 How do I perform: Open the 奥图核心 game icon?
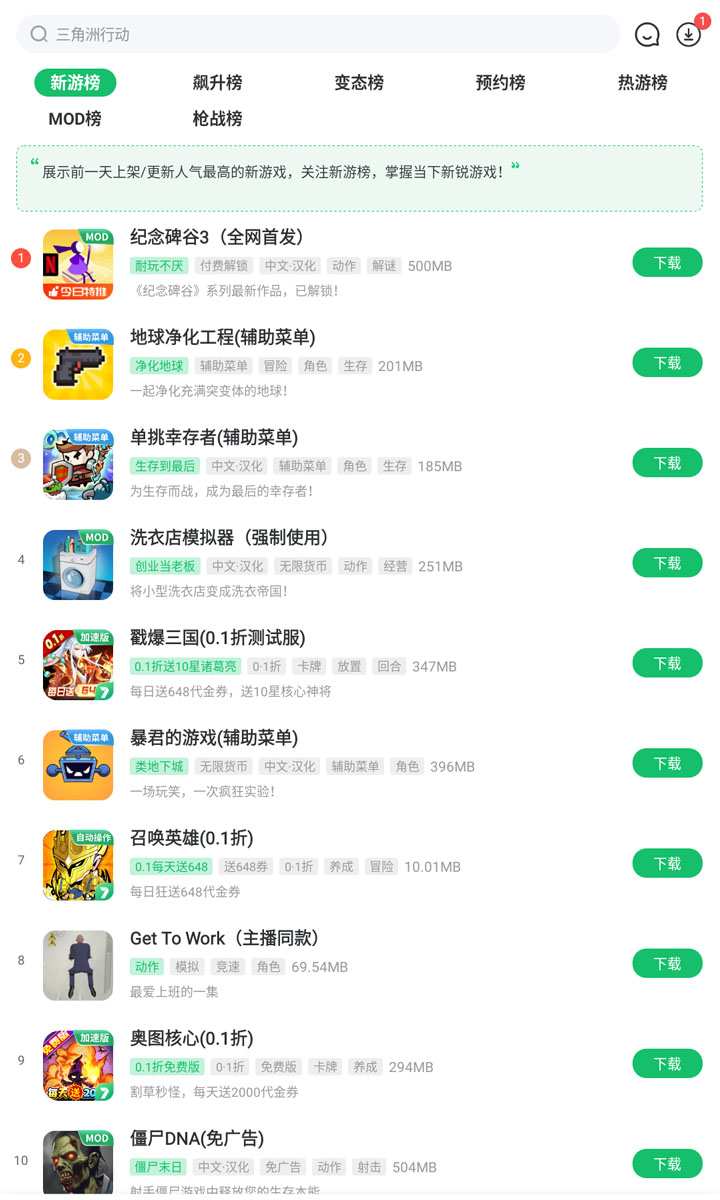78,1064
